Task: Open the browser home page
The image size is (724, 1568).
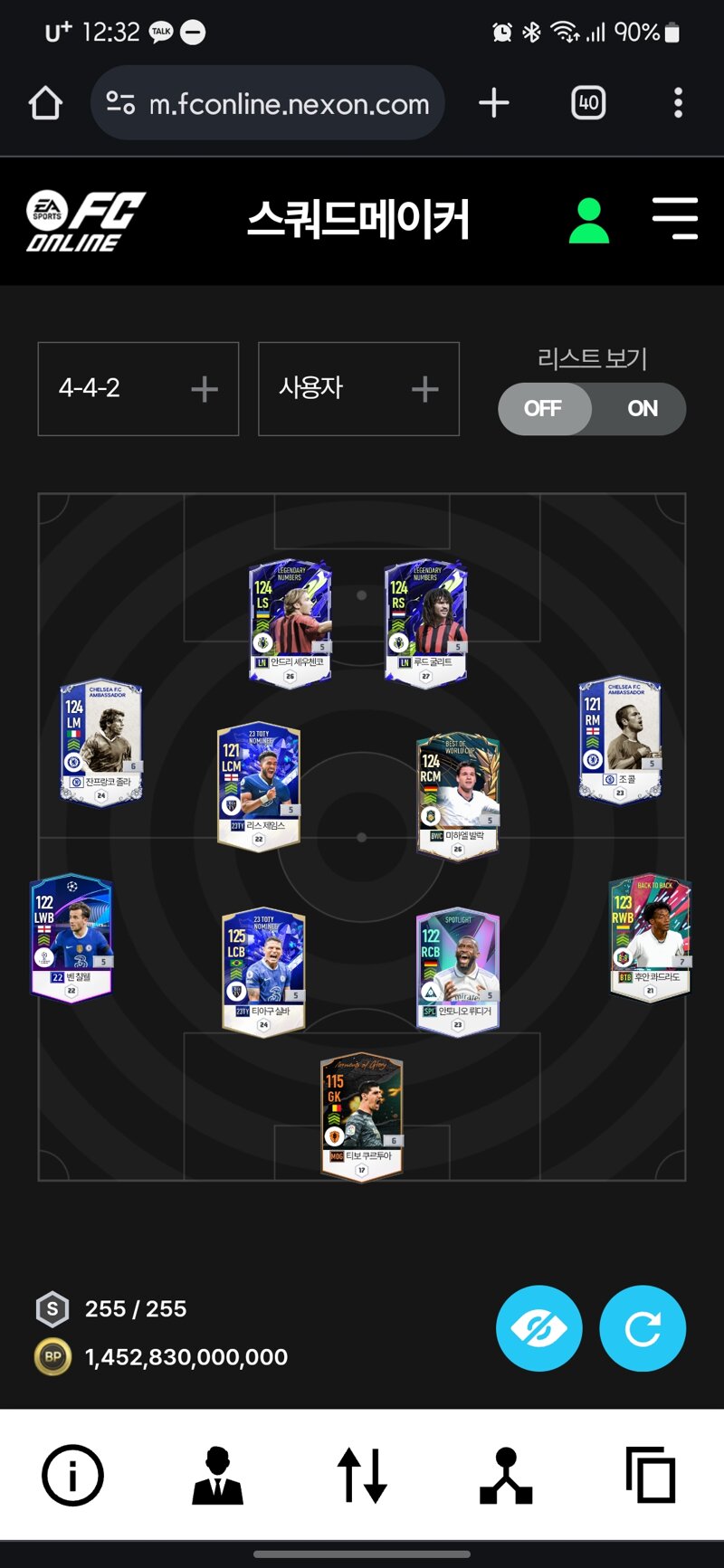Action: (45, 103)
